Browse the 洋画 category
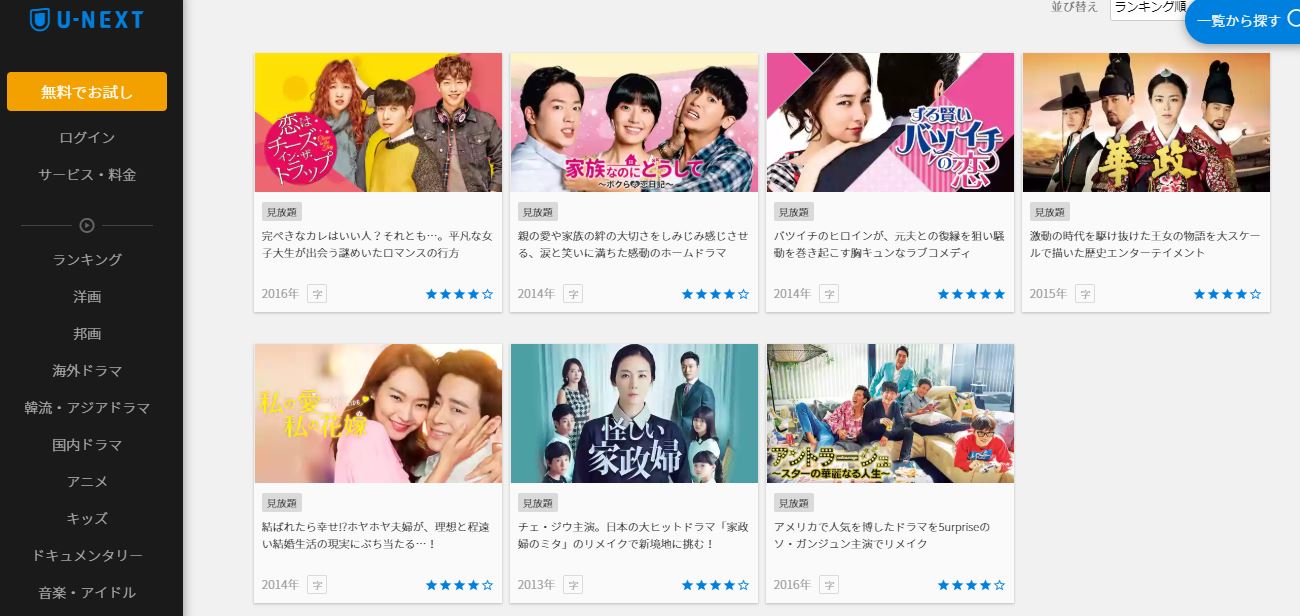Viewport: 1300px width, 616px height. point(87,297)
